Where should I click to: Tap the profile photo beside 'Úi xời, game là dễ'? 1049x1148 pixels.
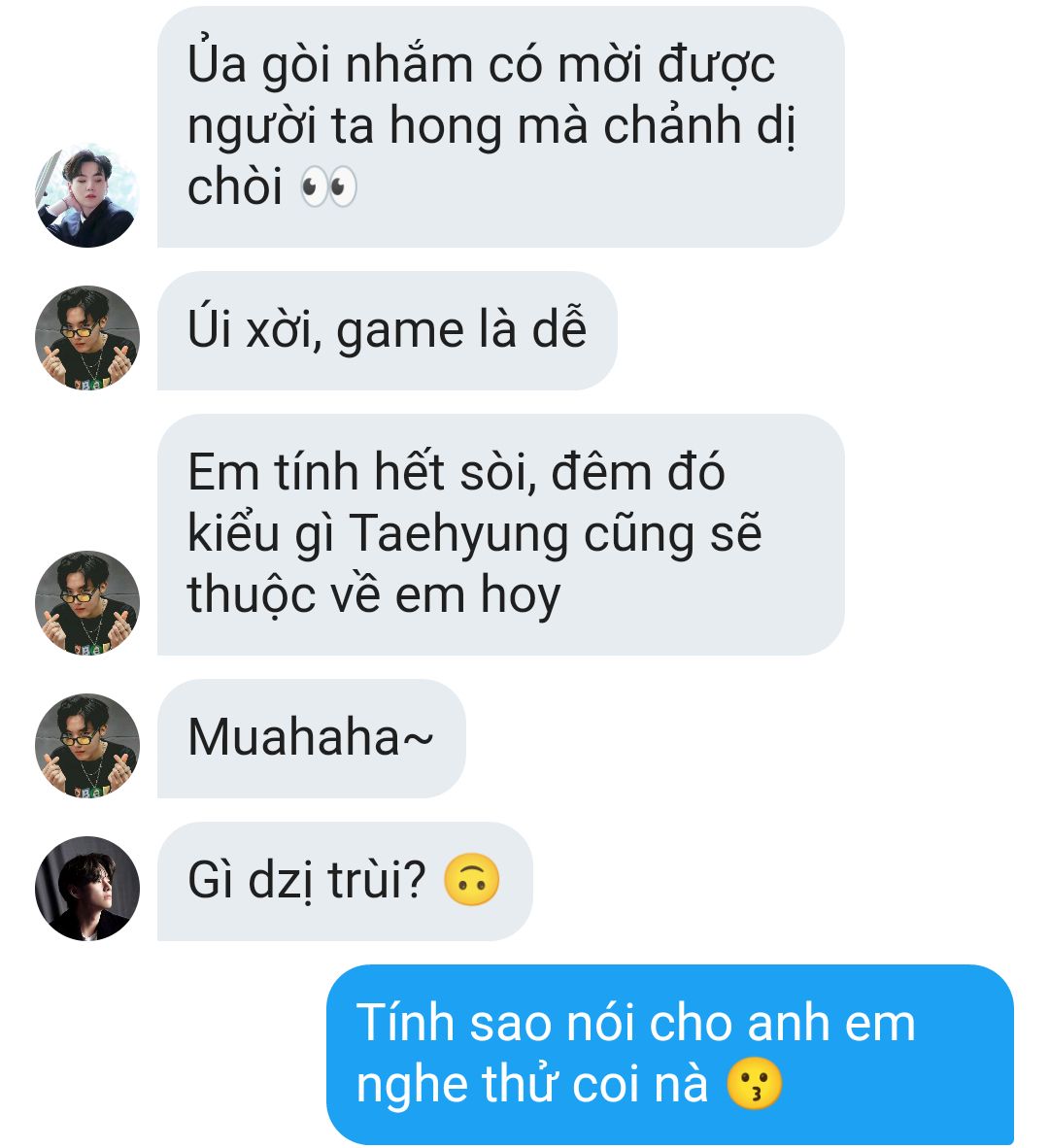click(x=87, y=338)
